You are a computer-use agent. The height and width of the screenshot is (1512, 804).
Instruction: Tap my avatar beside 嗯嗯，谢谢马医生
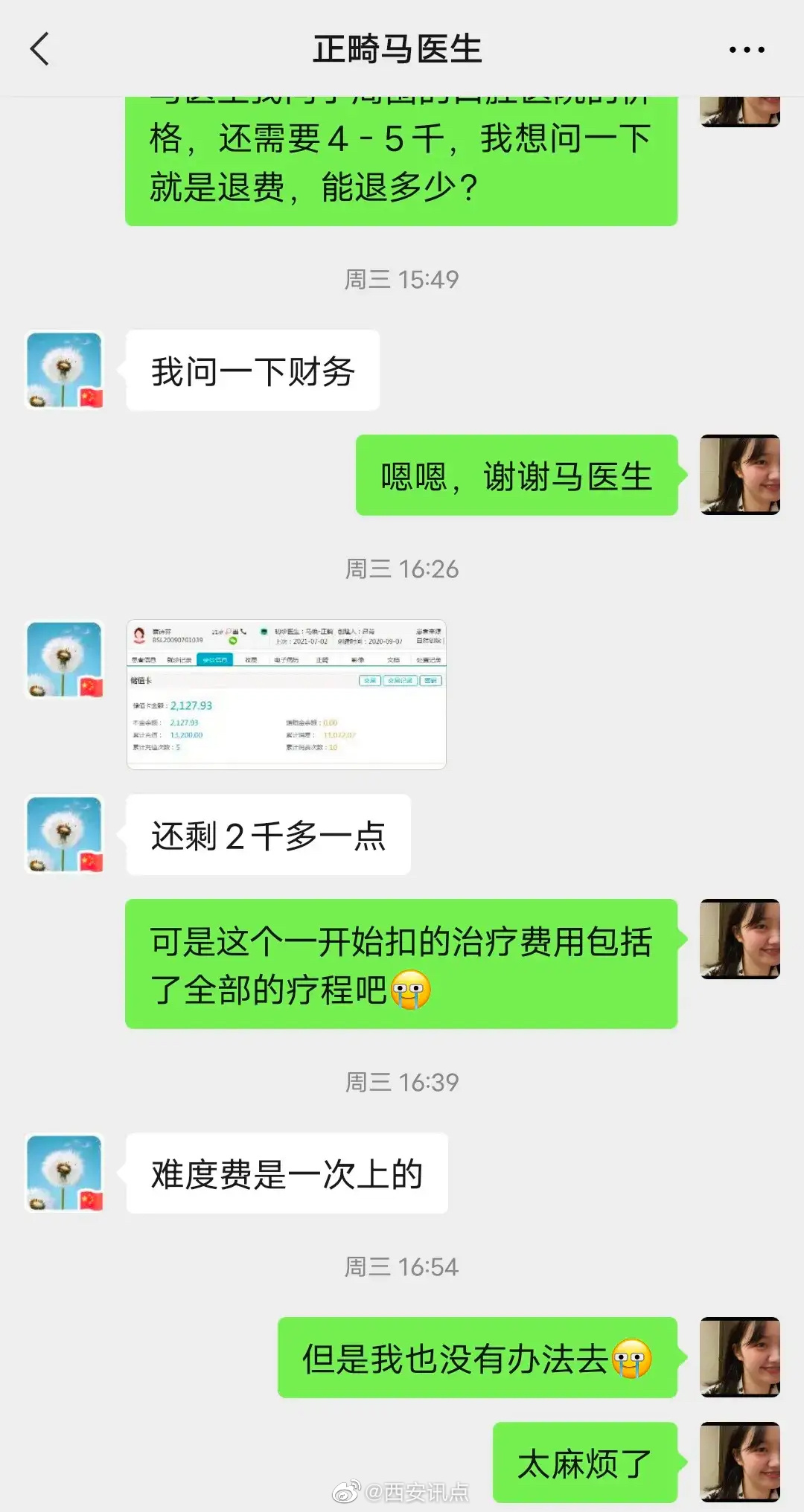[x=740, y=475]
